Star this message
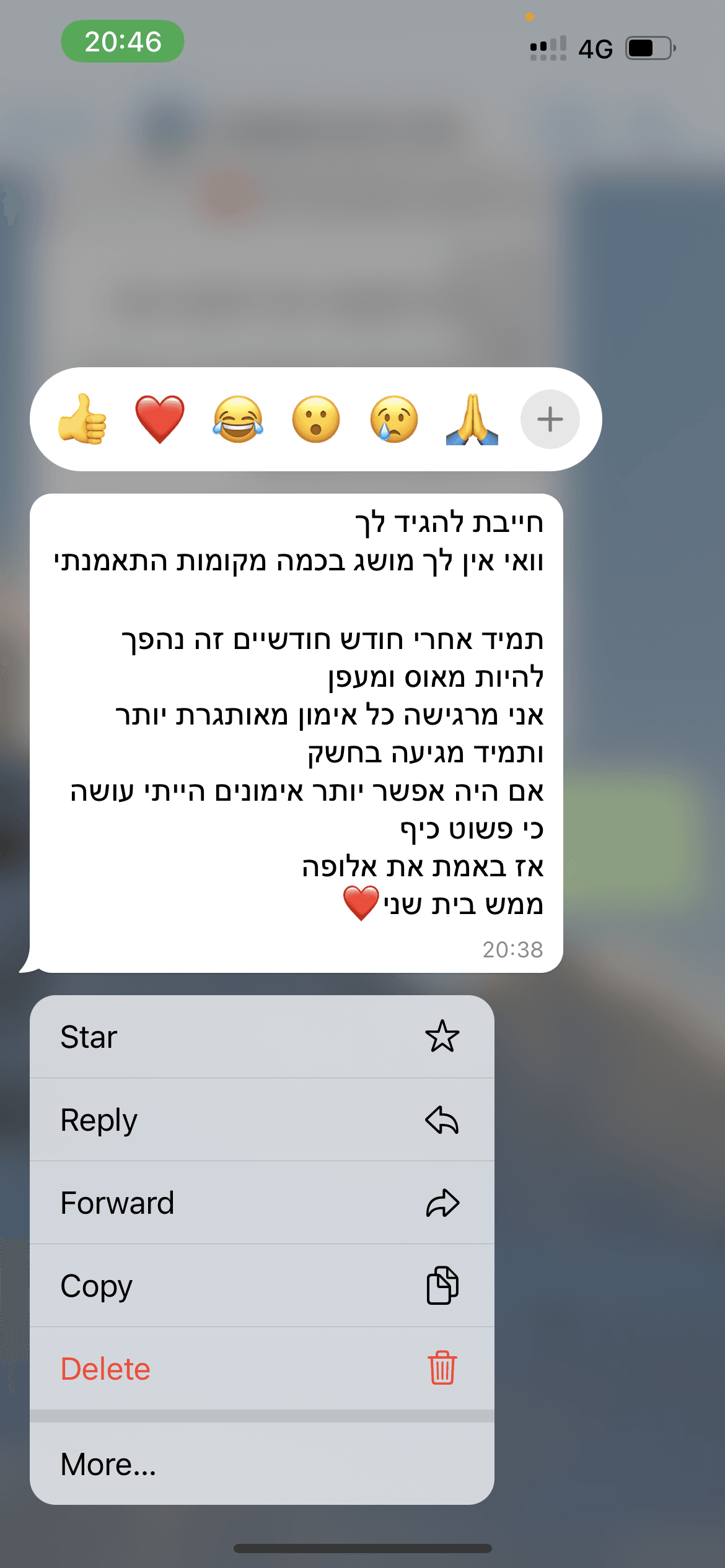Image resolution: width=725 pixels, height=1568 pixels. (x=261, y=1037)
